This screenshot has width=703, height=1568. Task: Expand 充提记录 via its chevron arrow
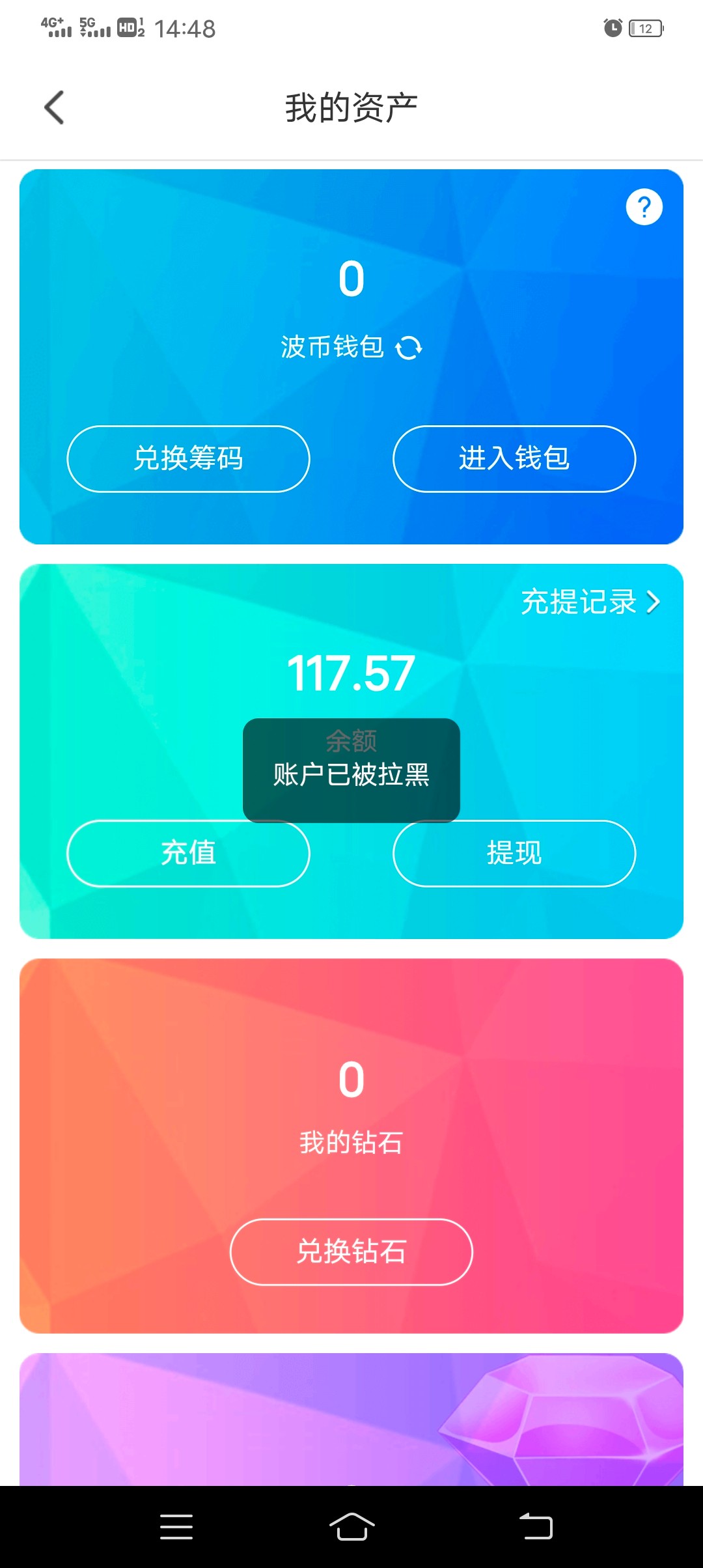(654, 603)
